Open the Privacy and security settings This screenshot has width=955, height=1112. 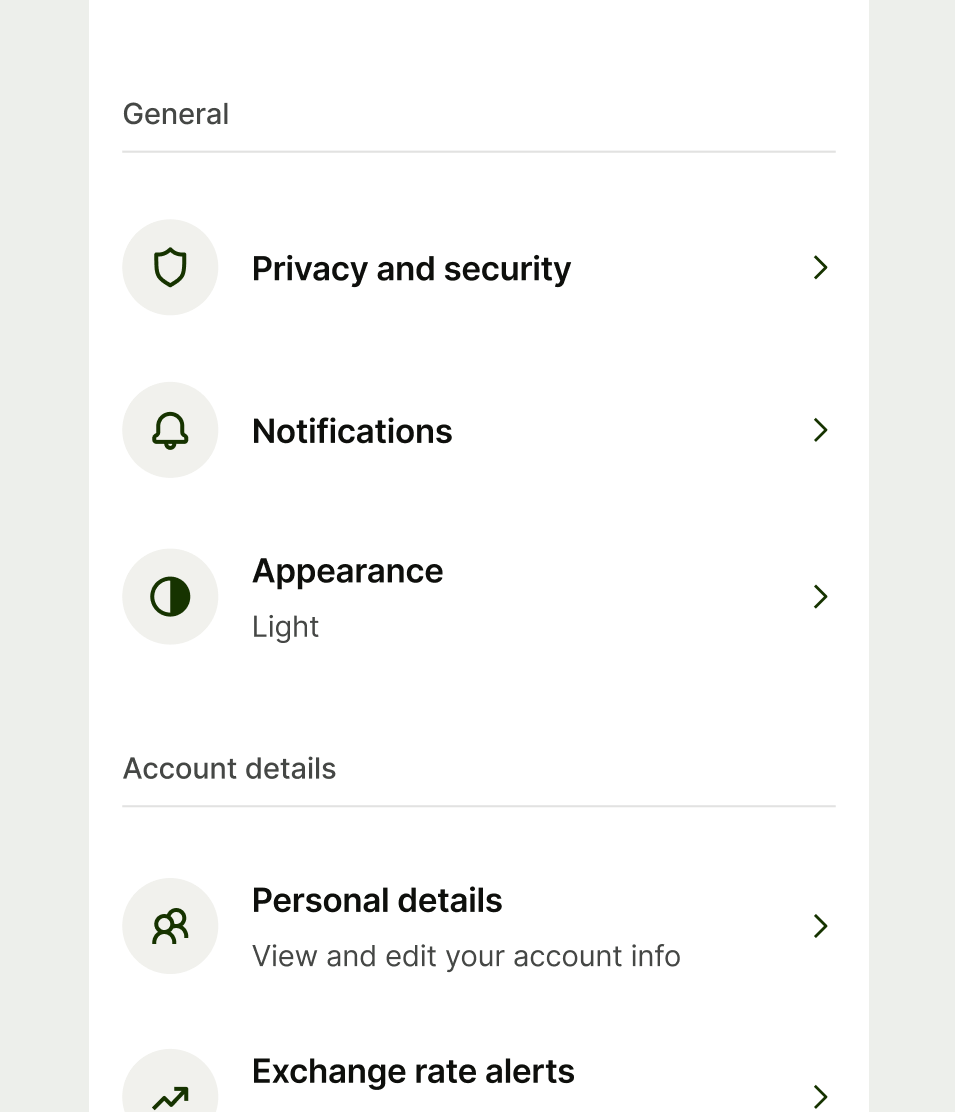[411, 268]
